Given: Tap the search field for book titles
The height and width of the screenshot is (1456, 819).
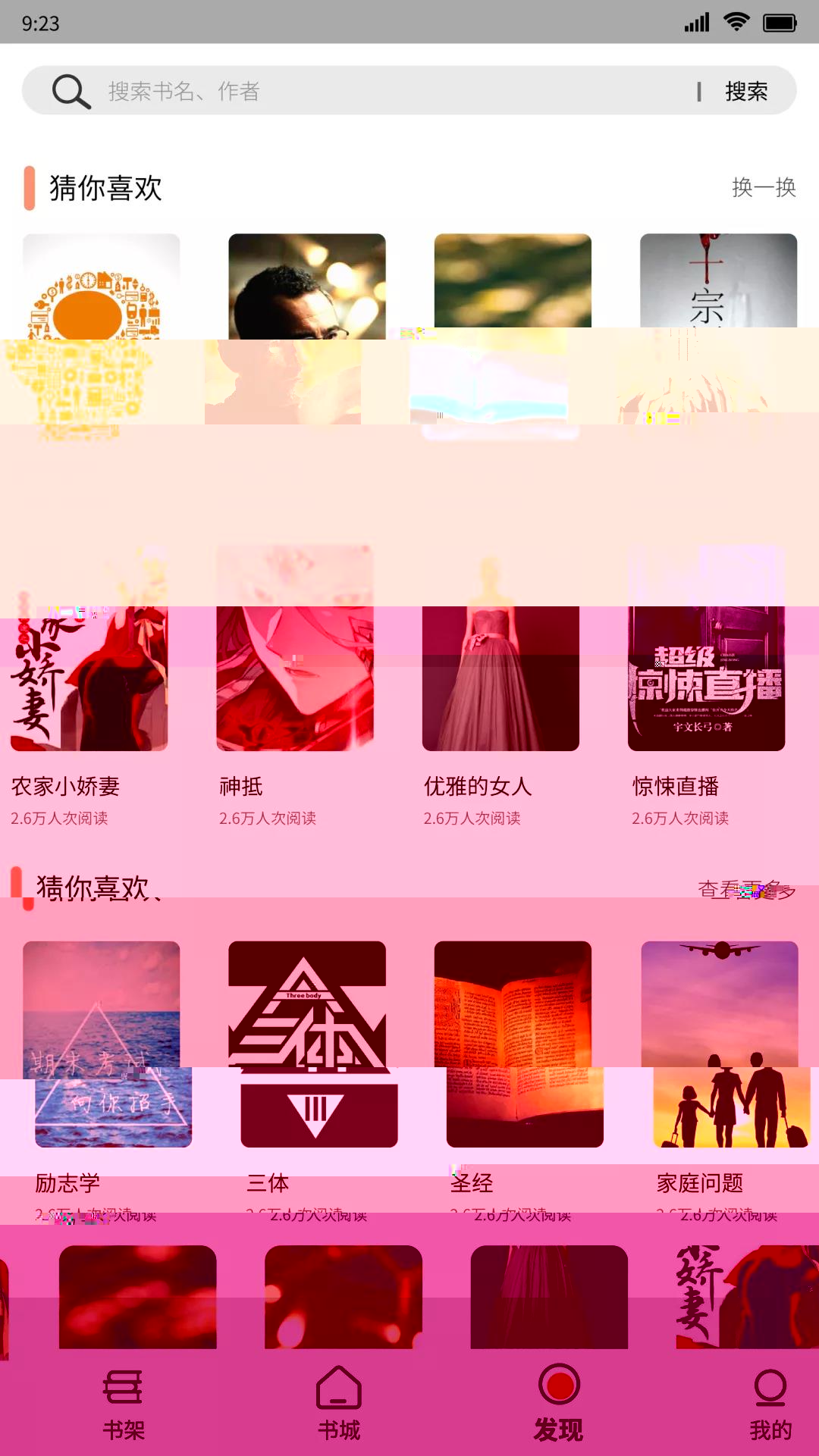Looking at the screenshot, I should (379, 91).
